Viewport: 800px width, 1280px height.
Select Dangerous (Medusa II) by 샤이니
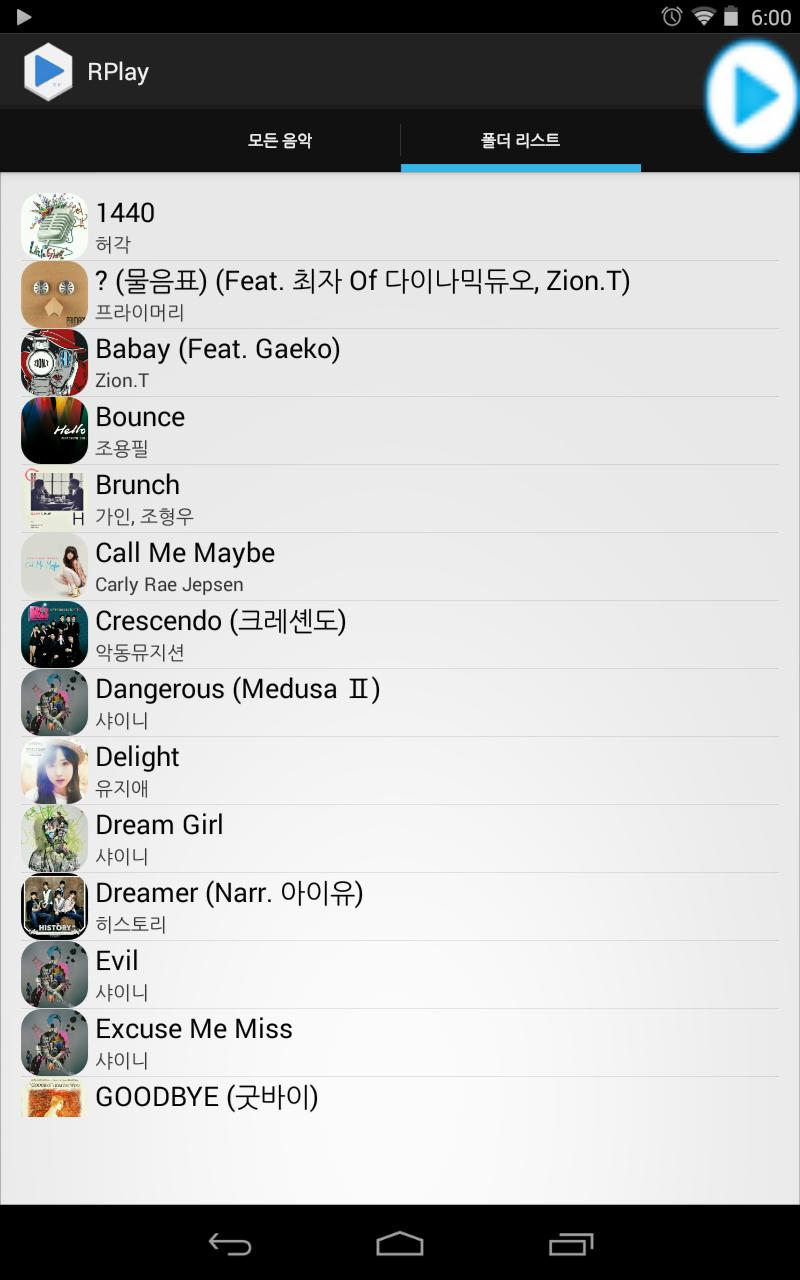pos(400,703)
